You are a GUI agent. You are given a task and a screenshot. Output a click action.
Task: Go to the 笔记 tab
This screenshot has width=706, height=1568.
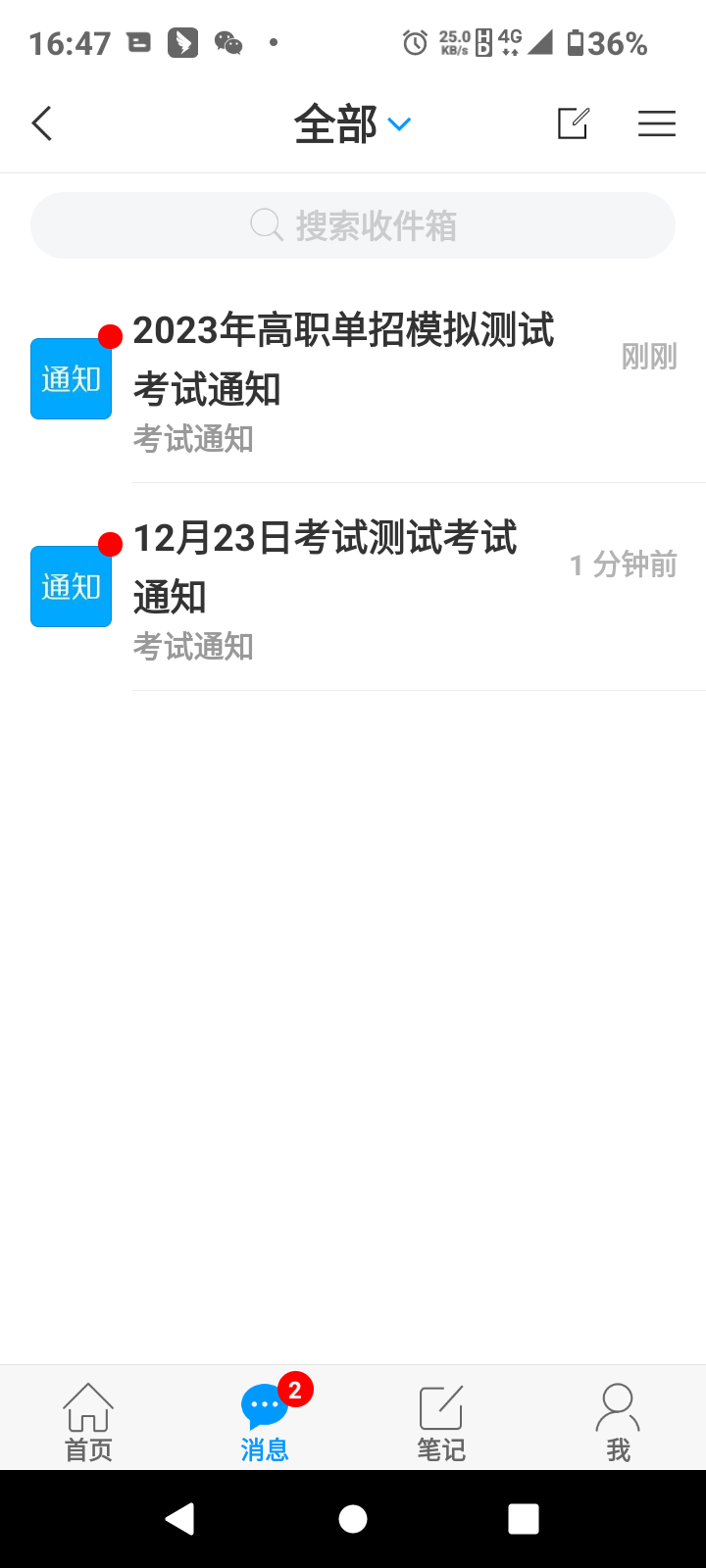441,1421
